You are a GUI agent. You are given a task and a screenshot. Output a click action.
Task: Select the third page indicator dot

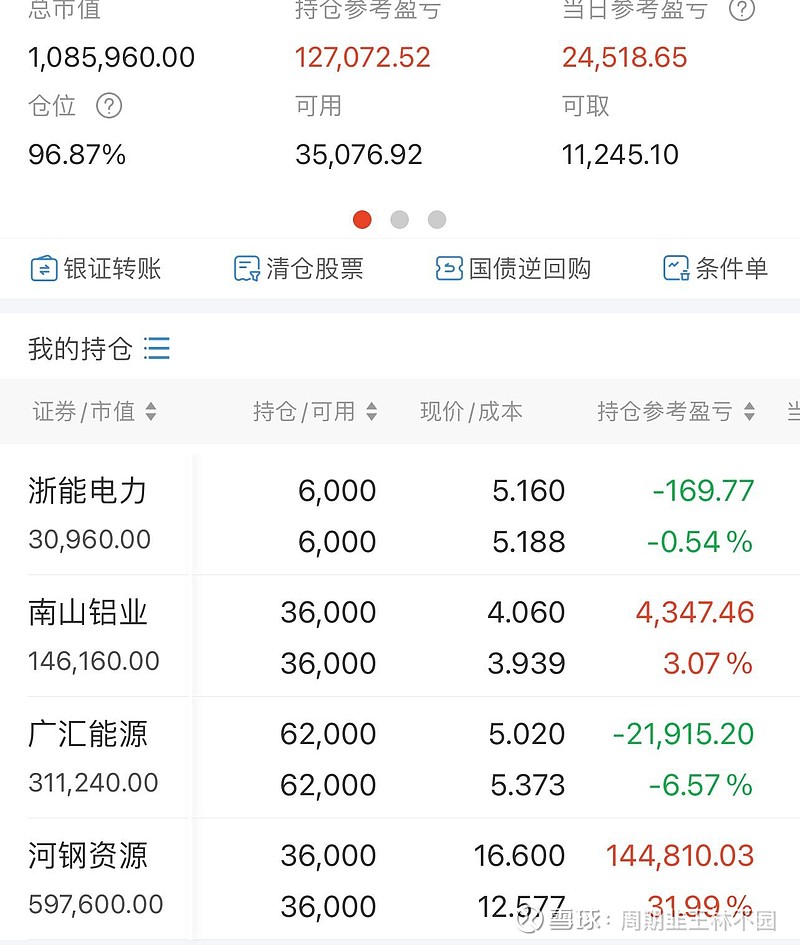[x=436, y=220]
